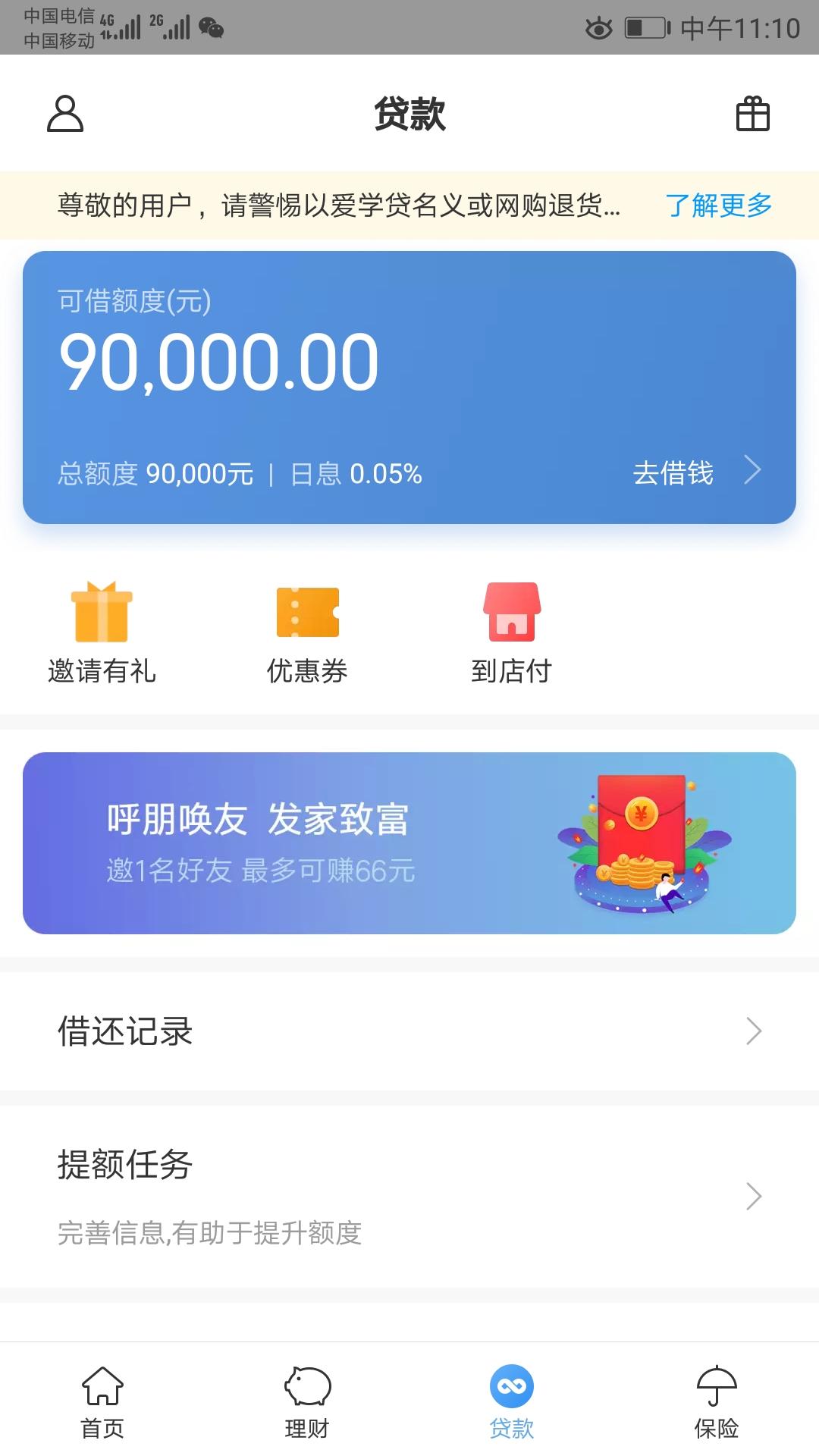This screenshot has height=1456, width=819.
Task: Click the 了解更多 link
Action: (x=719, y=205)
